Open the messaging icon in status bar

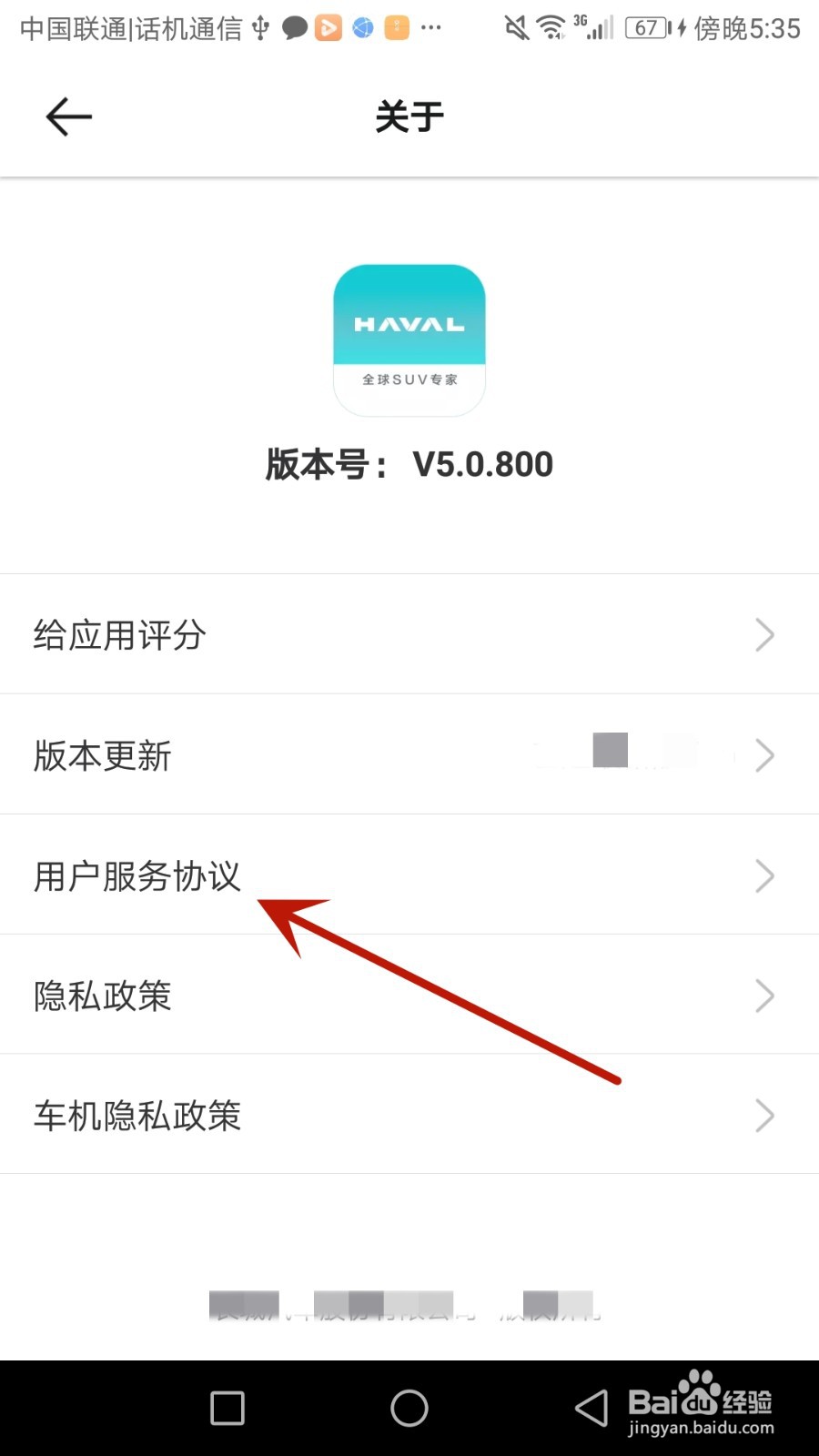(x=293, y=27)
